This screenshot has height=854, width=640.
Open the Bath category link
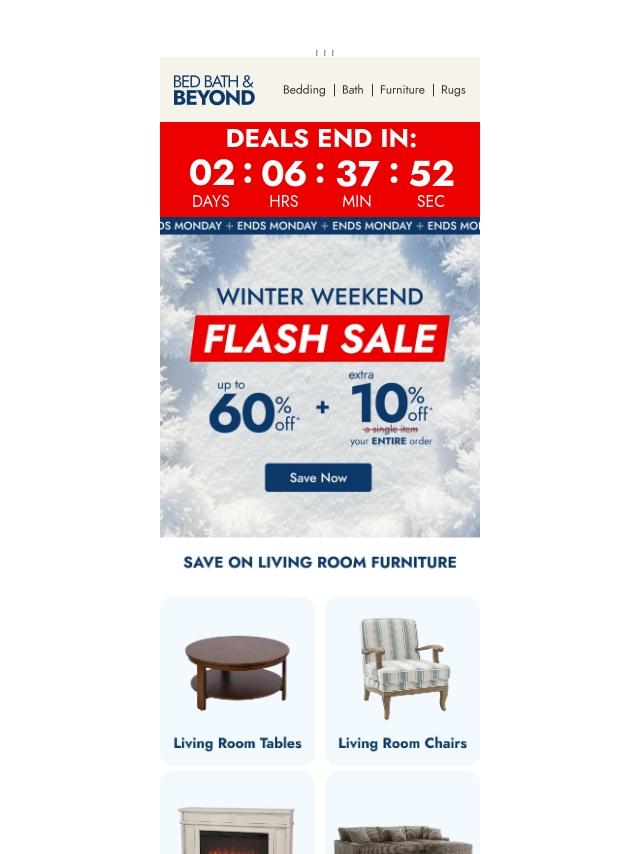(x=353, y=90)
